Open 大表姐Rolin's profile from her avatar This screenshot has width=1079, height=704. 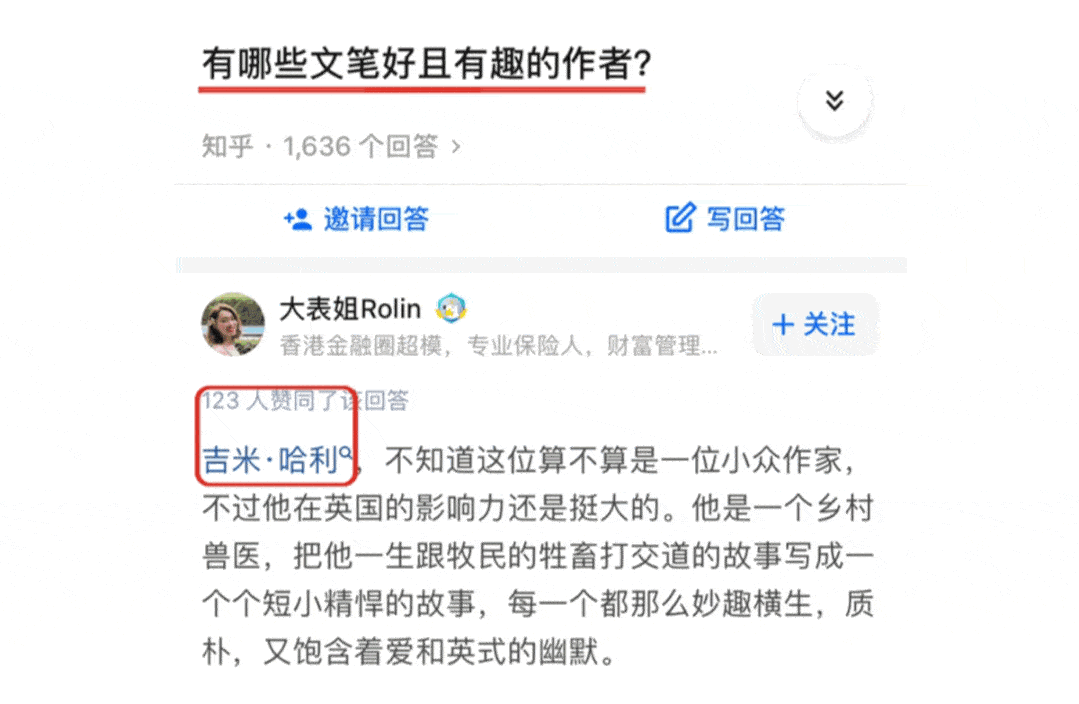(x=233, y=323)
